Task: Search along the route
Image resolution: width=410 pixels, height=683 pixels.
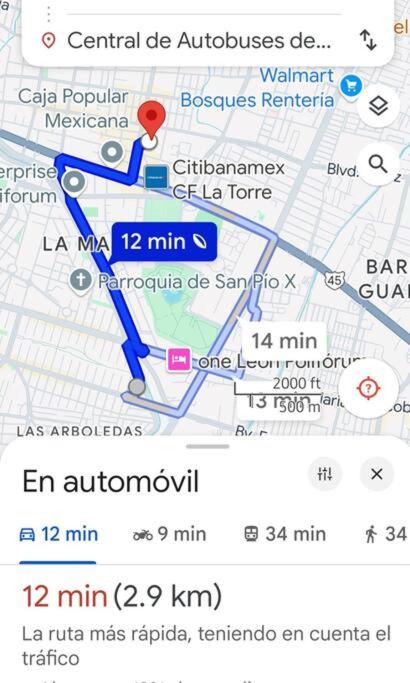Action: pos(378,165)
